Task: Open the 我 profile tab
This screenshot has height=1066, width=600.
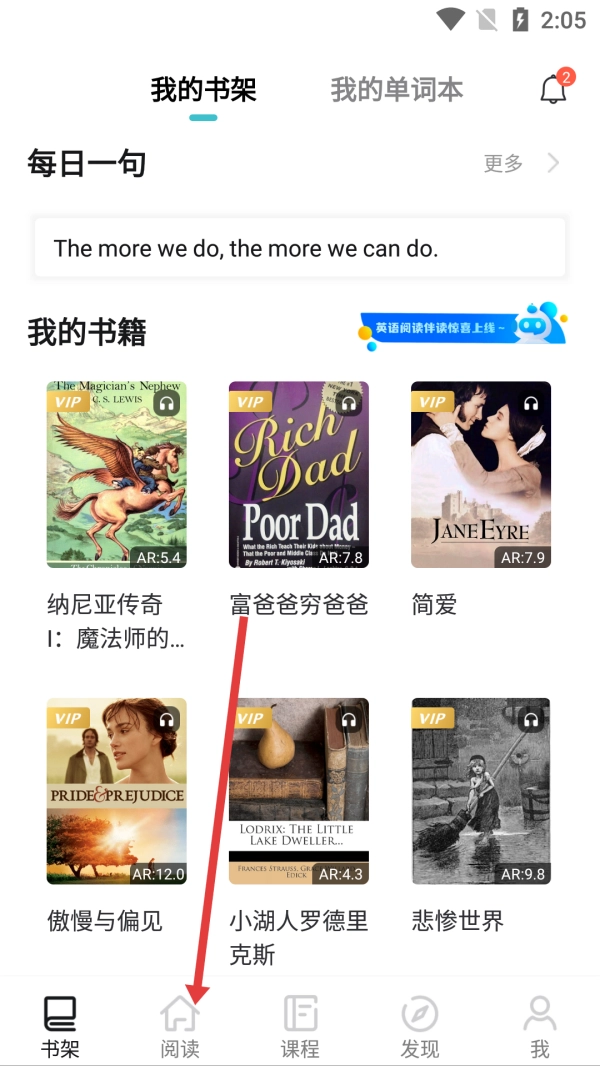Action: (540, 1026)
